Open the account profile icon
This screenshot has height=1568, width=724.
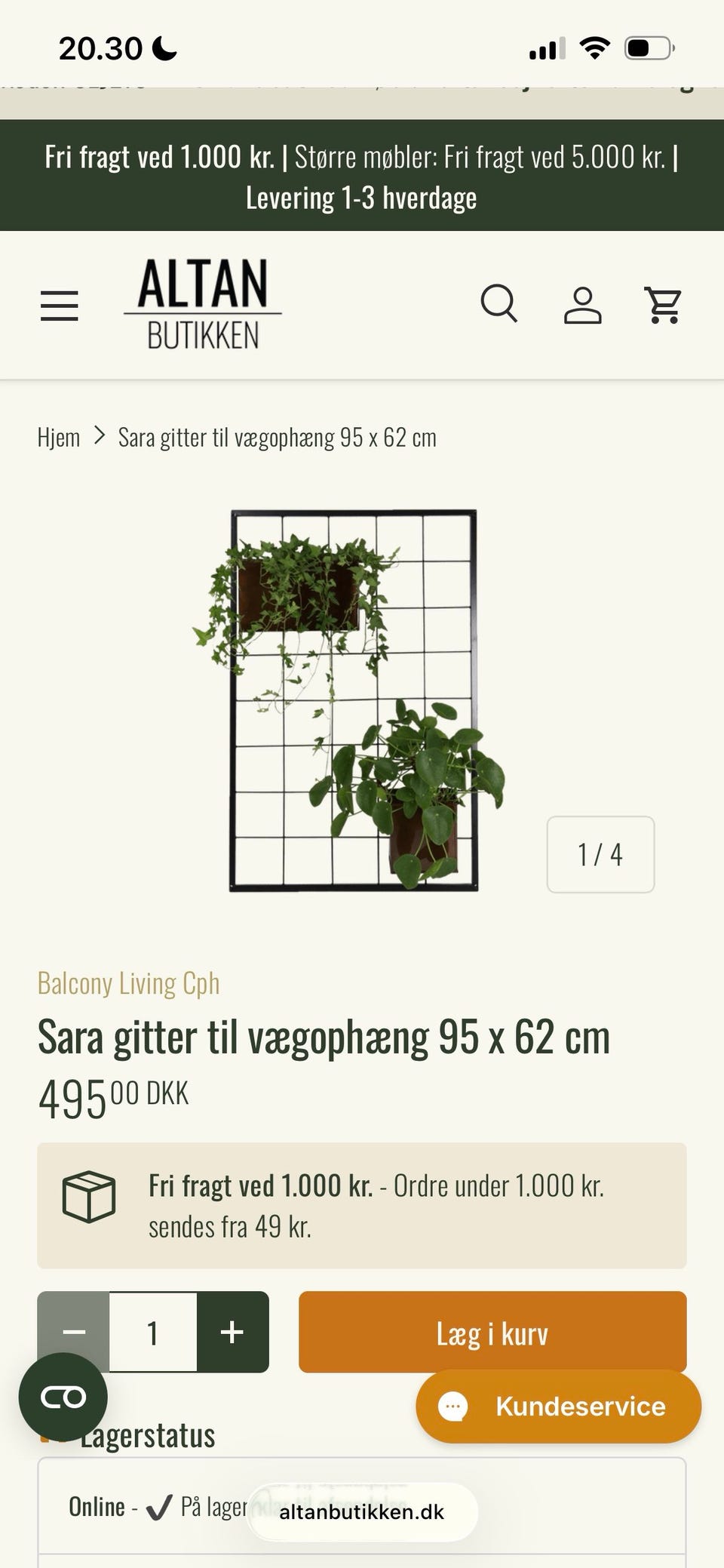click(583, 305)
